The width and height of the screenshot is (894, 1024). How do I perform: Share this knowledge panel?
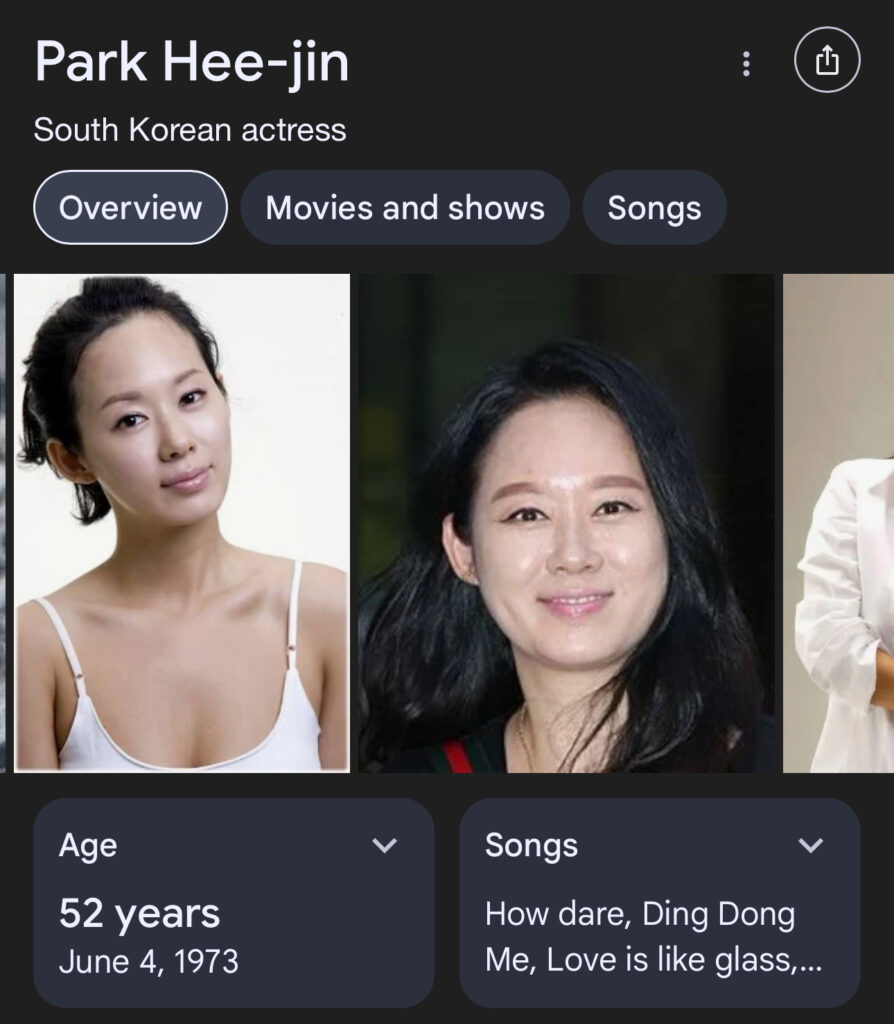pyautogui.click(x=826, y=62)
